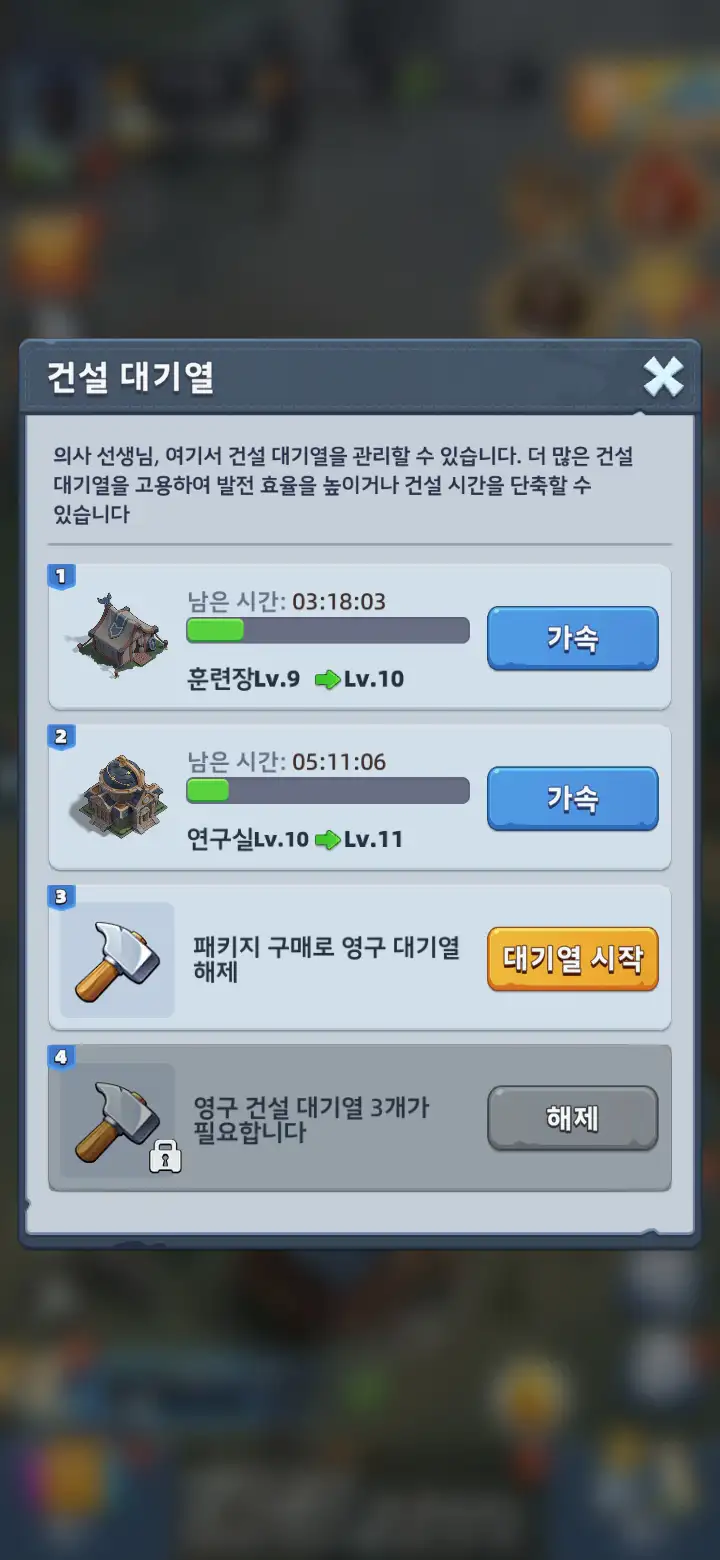The height and width of the screenshot is (1560, 720).
Task: Speed up the 훈련장 Lv.10 upgrade
Action: click(x=572, y=638)
